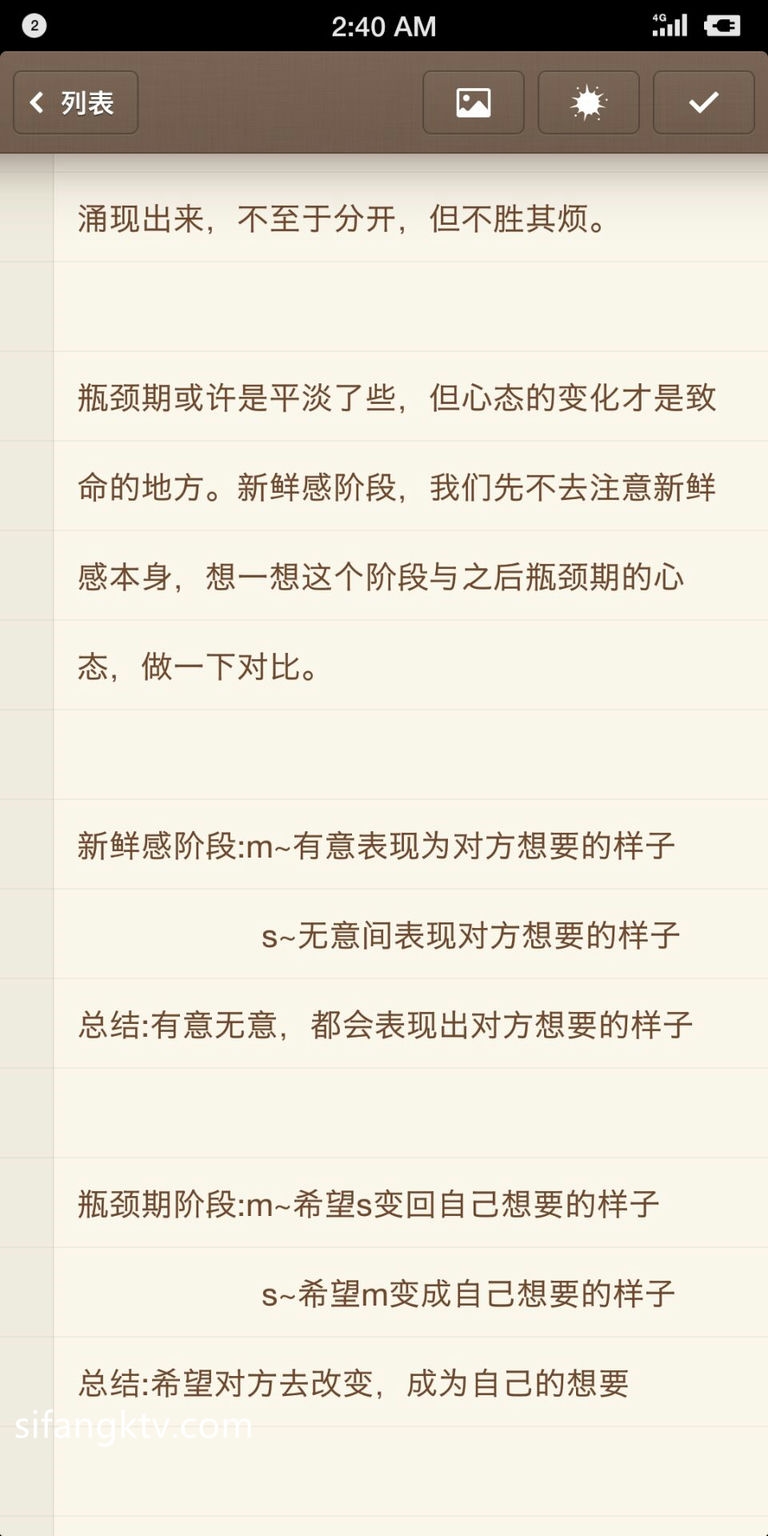768x1536 pixels.
Task: Insert an image into the note
Action: pyautogui.click(x=473, y=102)
